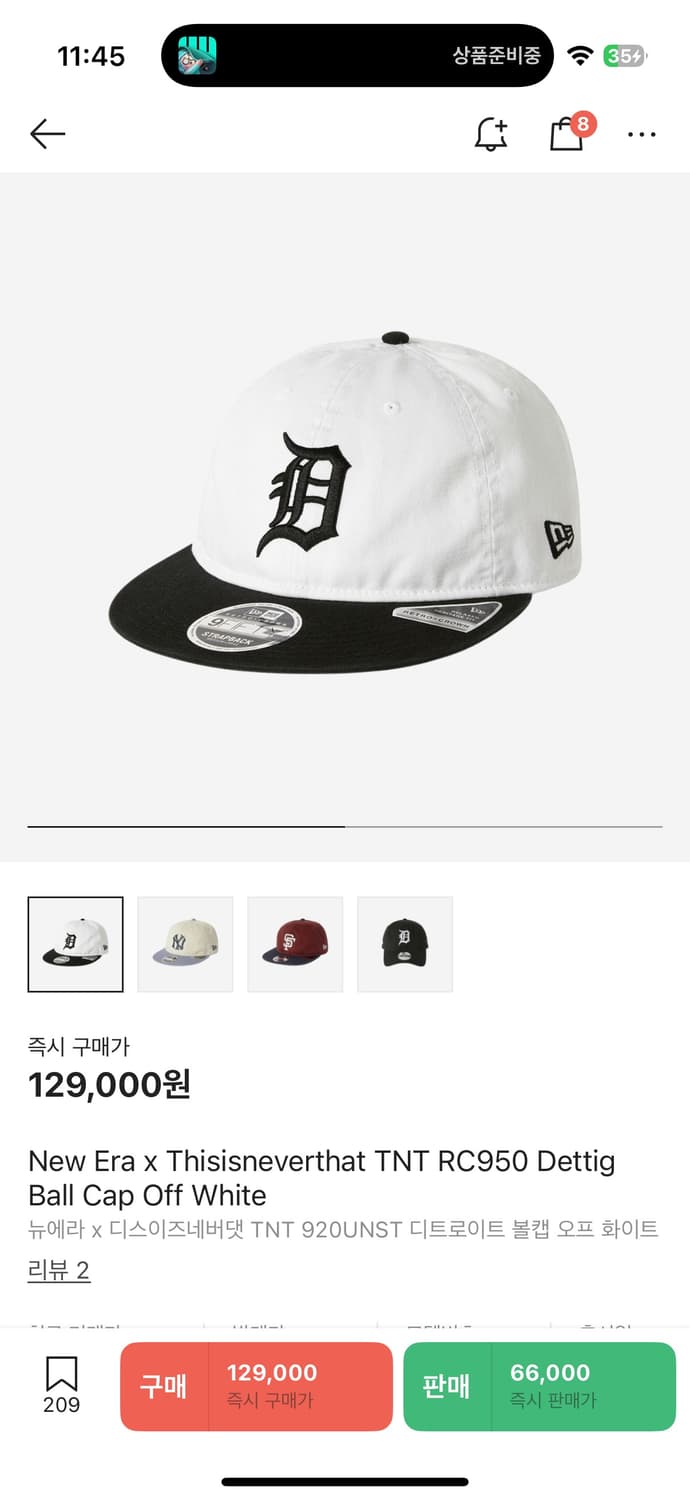Open the shopping bag with 8 items

click(567, 134)
